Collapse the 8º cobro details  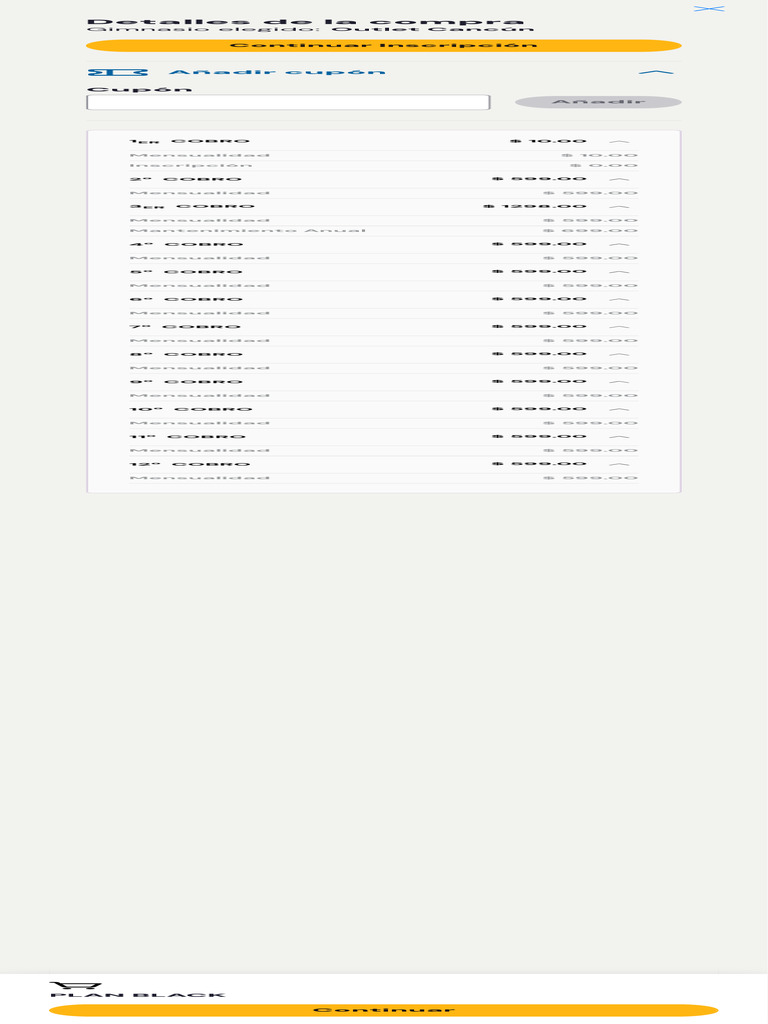click(619, 355)
